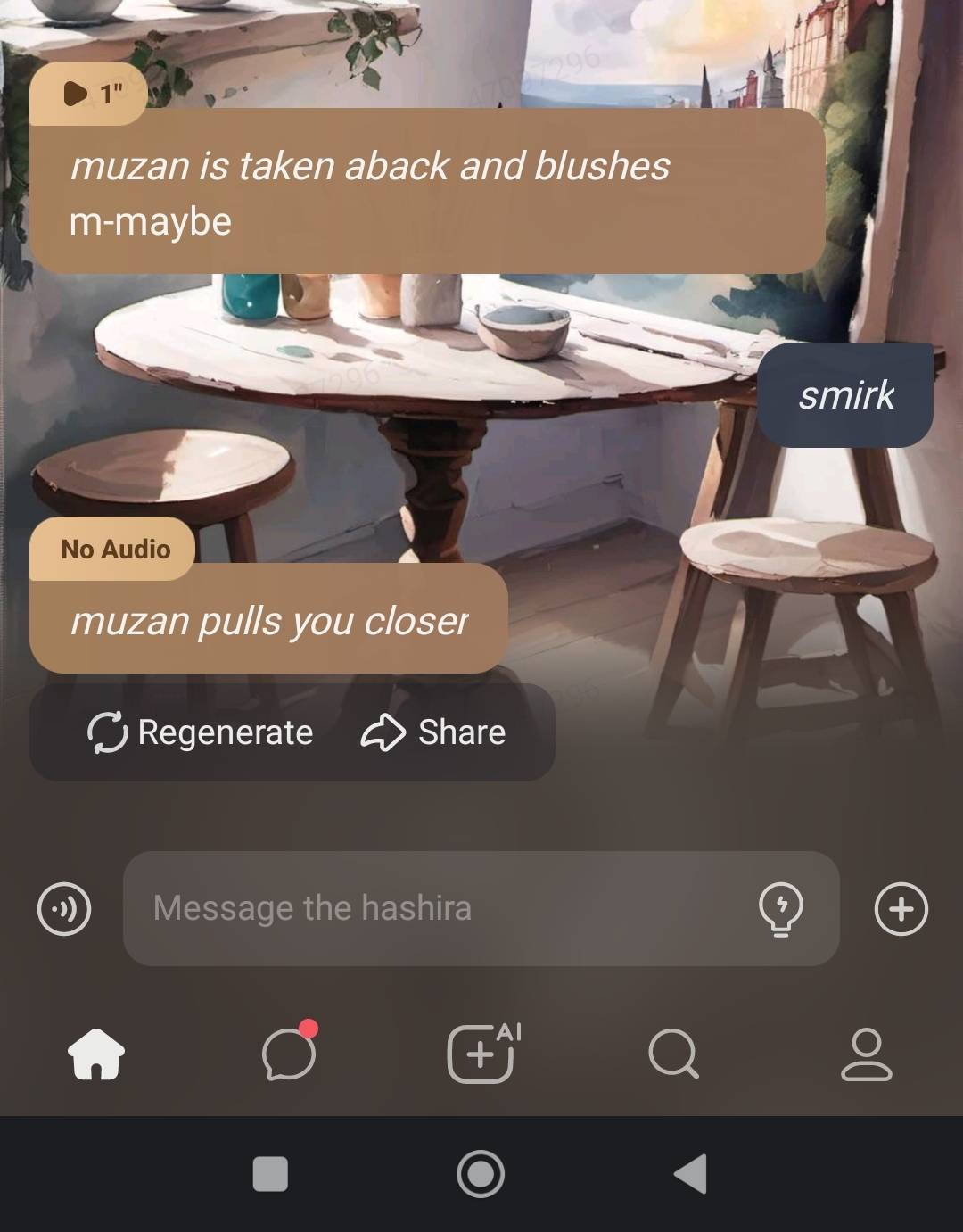
Task: Switch to the search tab
Action: (x=673, y=1054)
